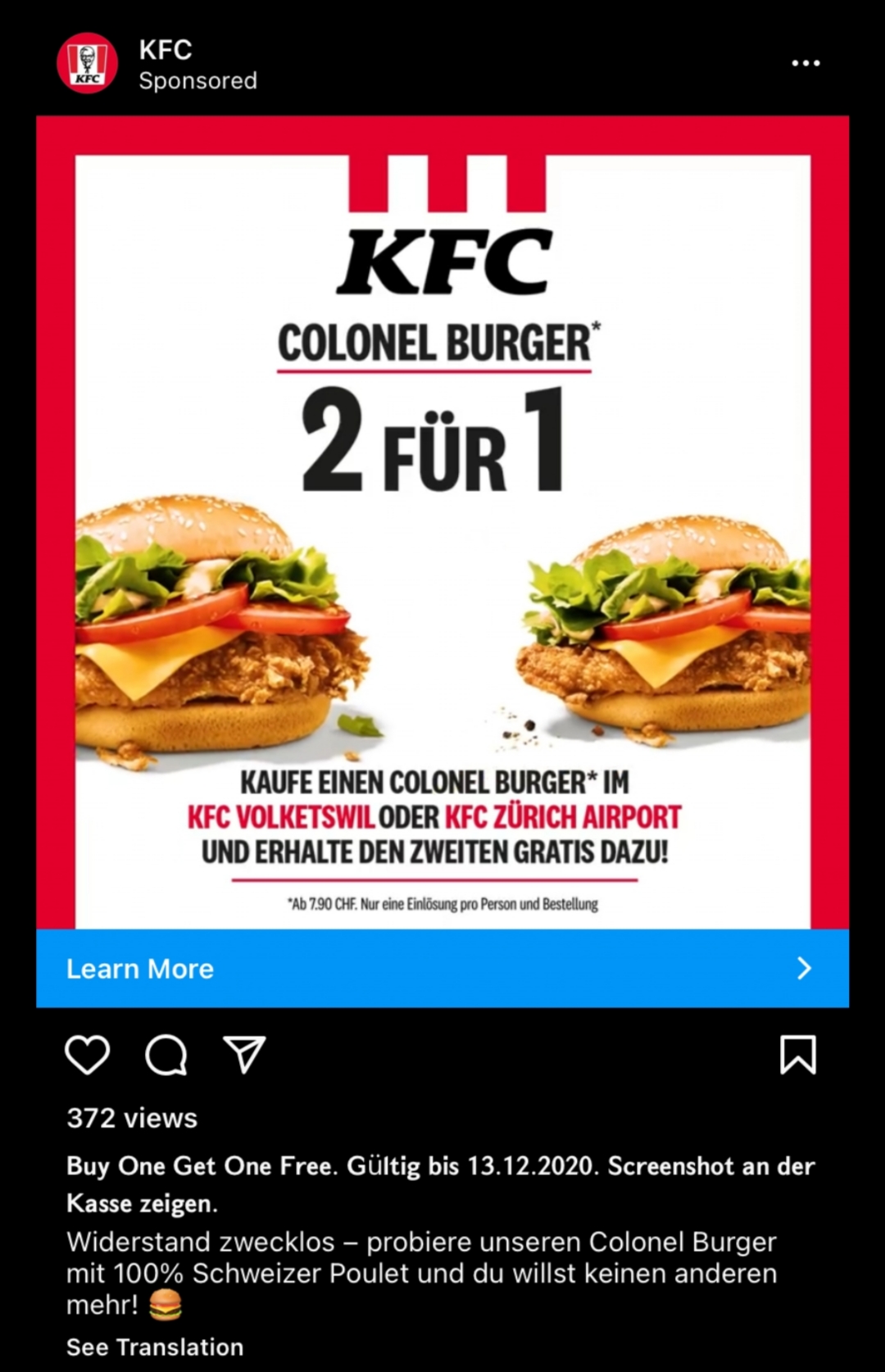Comment on the KFC post
Viewport: 885px width, 1372px height.
[x=166, y=1055]
